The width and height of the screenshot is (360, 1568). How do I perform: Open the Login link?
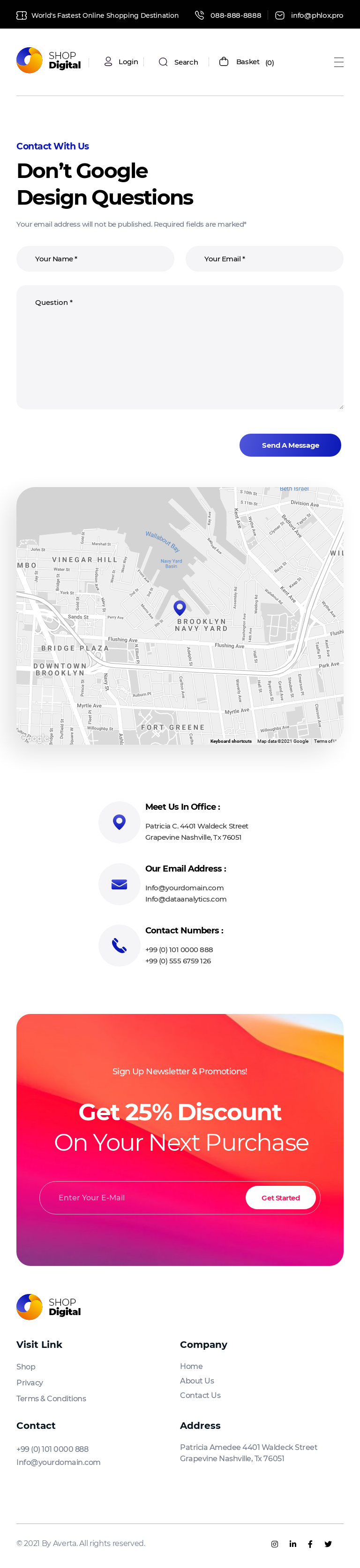[121, 62]
